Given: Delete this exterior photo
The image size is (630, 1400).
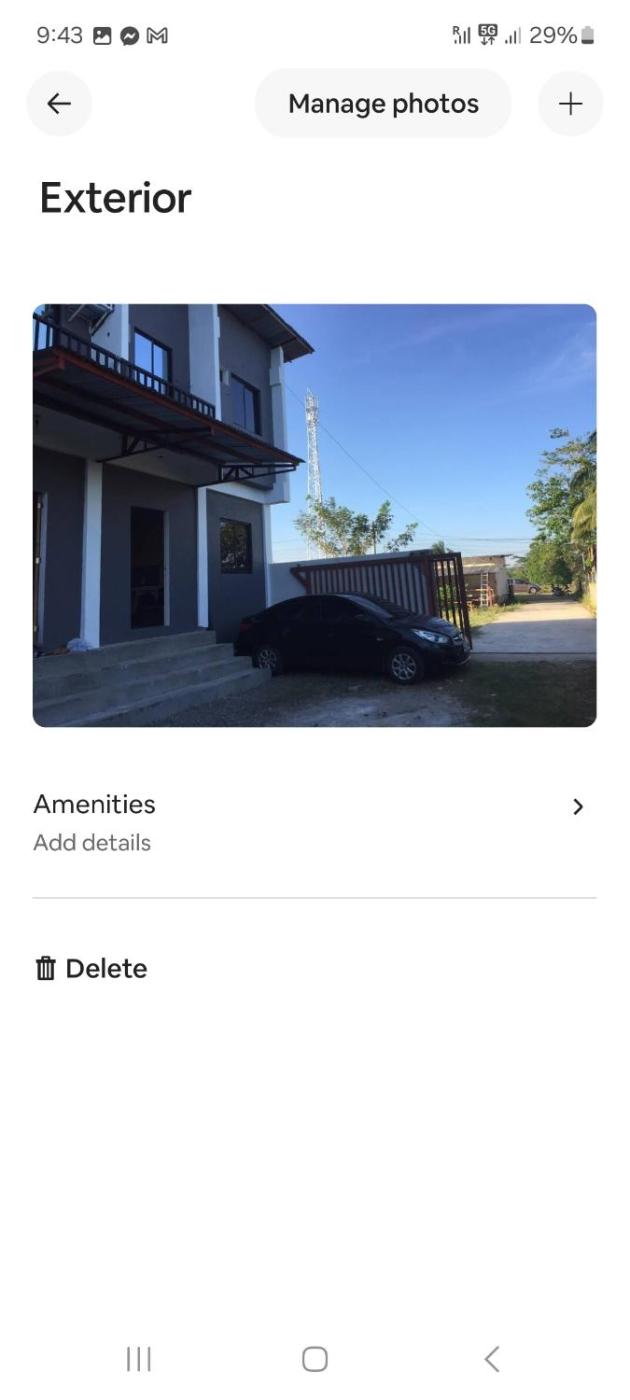Looking at the screenshot, I should 91,968.
